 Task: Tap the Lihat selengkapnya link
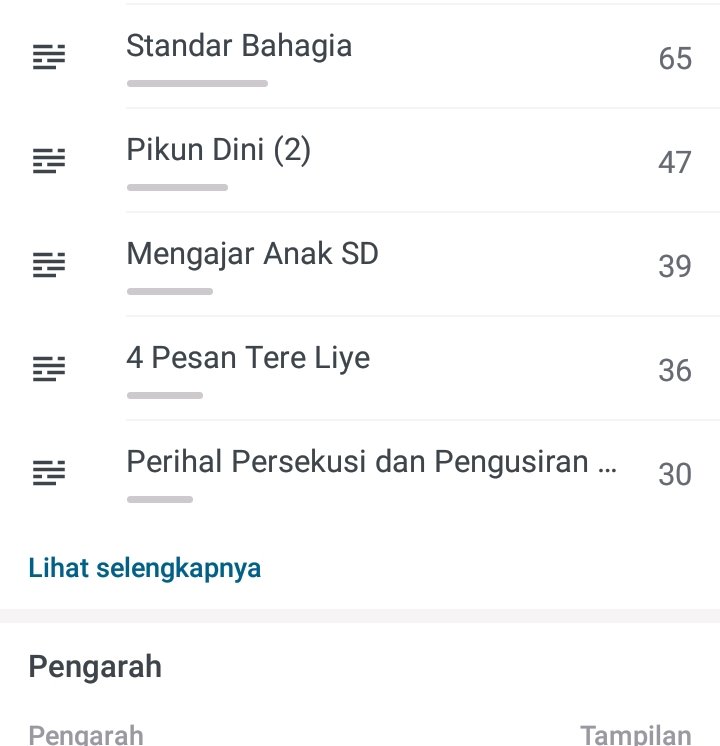[145, 568]
